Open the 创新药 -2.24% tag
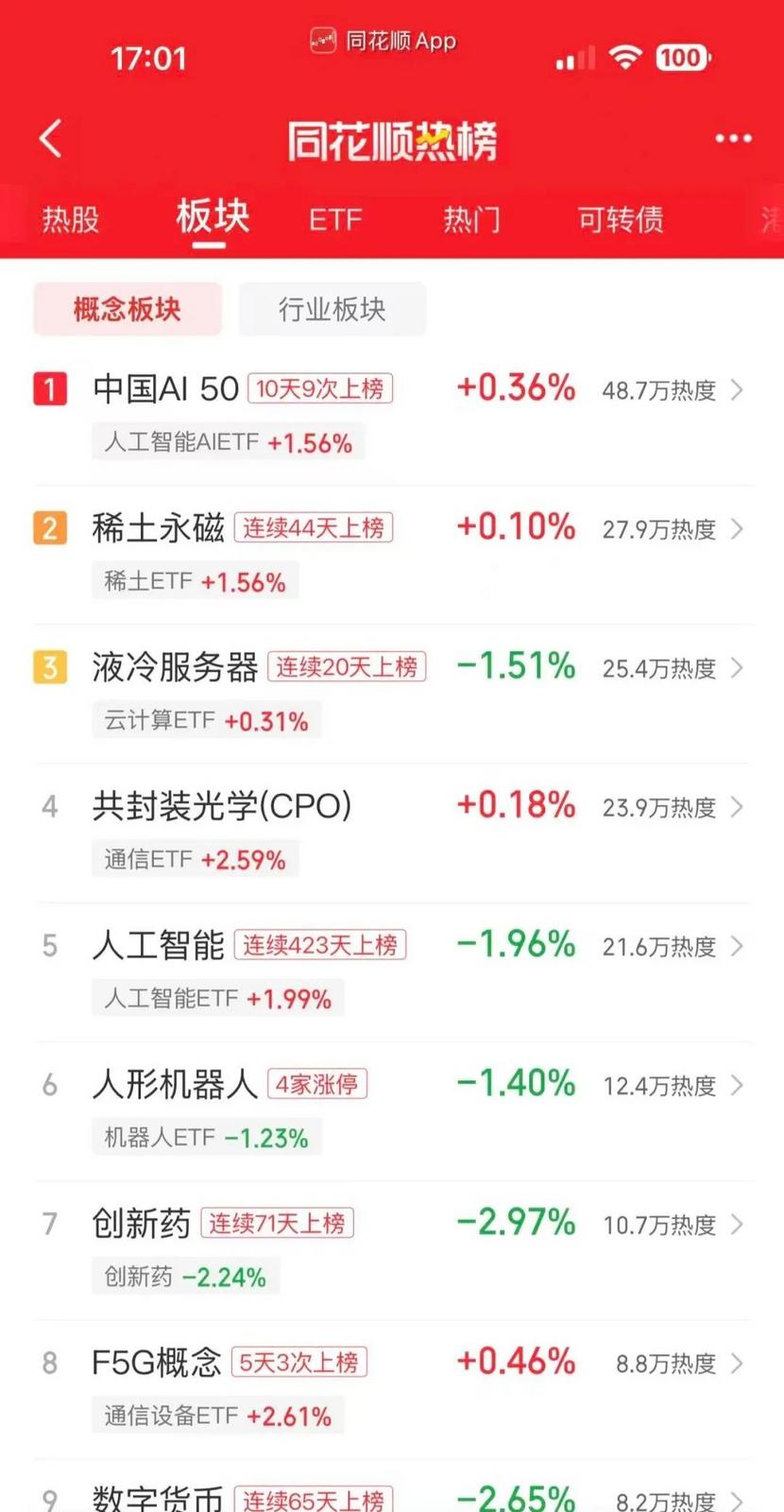The height and width of the screenshot is (1512, 784). point(185,1277)
